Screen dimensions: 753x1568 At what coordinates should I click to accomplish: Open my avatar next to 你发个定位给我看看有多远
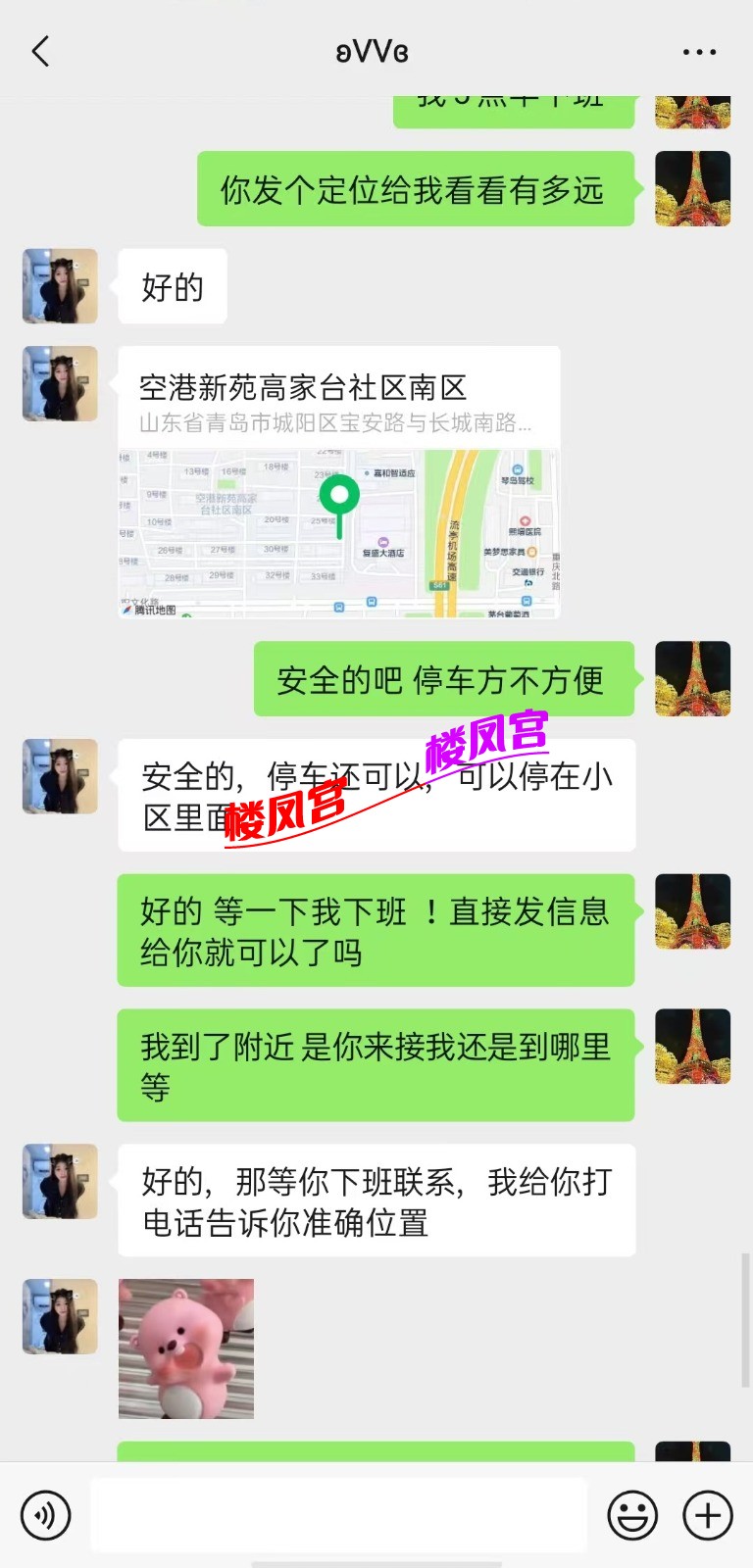pos(692,189)
